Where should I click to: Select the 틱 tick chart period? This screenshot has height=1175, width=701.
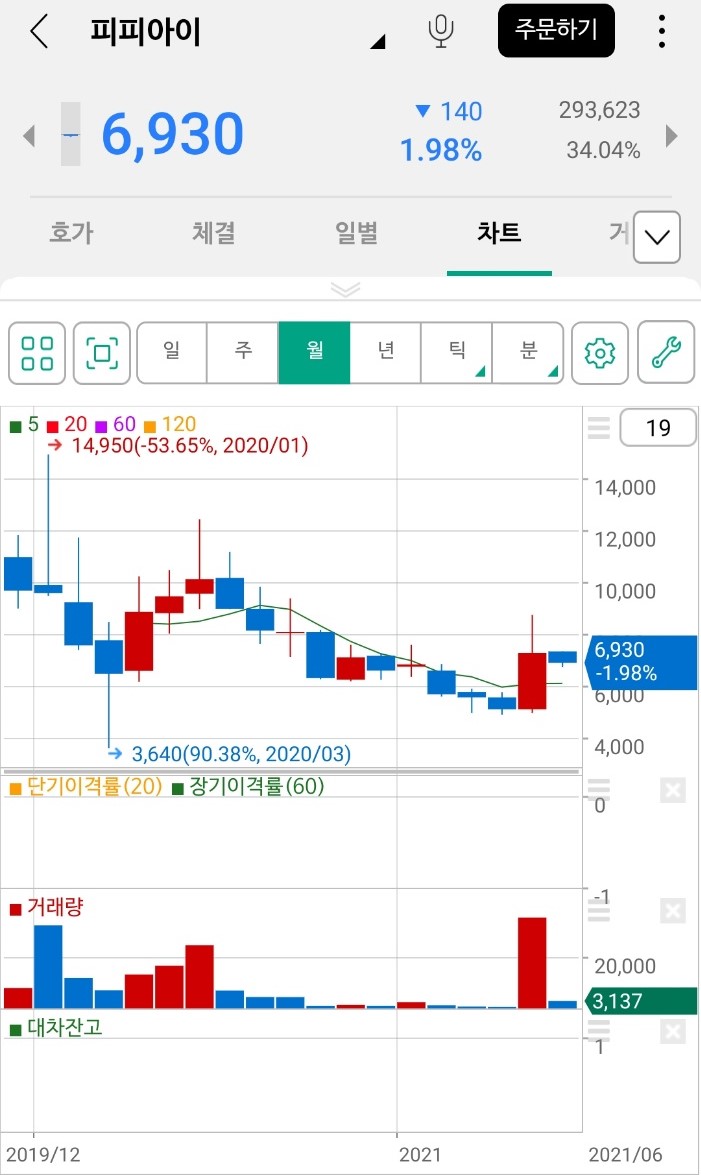pos(456,353)
